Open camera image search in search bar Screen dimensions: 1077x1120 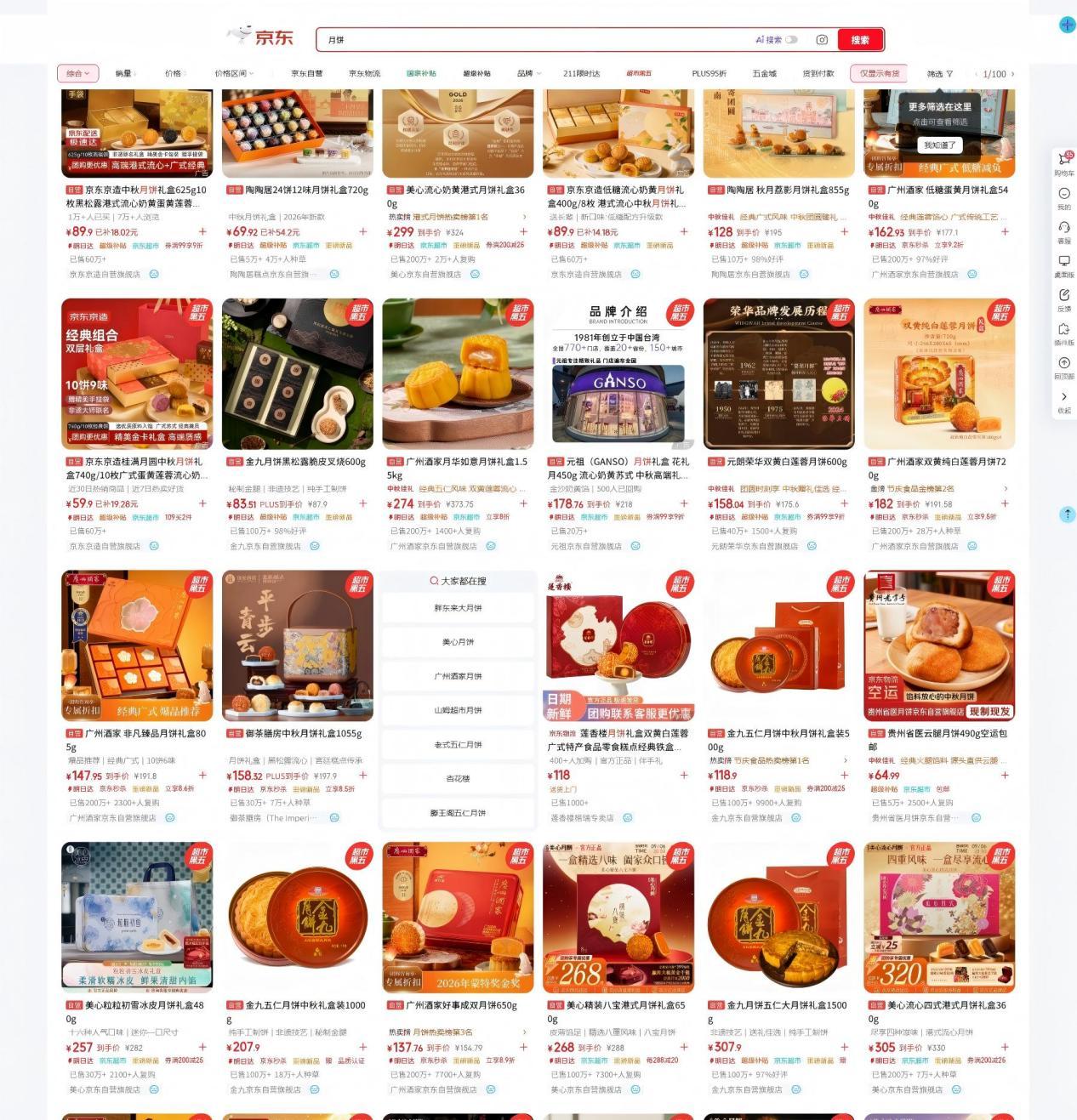point(822,40)
